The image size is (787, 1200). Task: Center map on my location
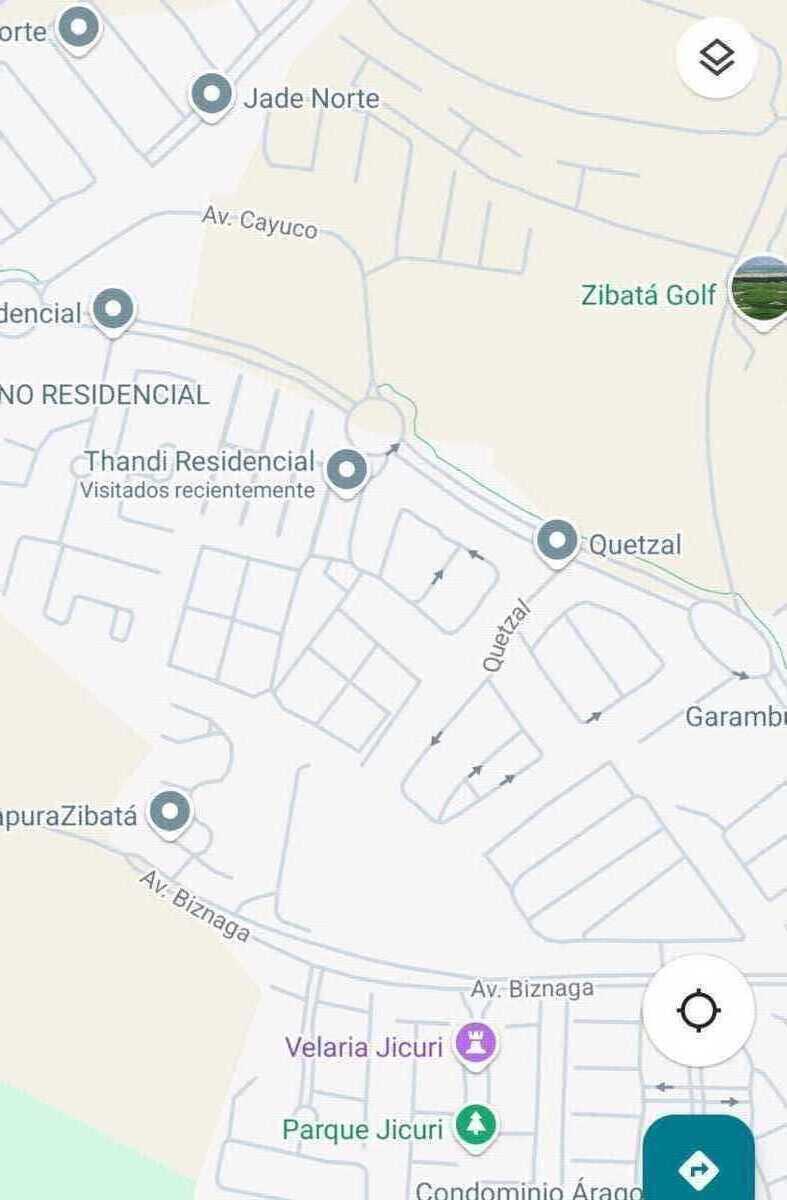[698, 1010]
